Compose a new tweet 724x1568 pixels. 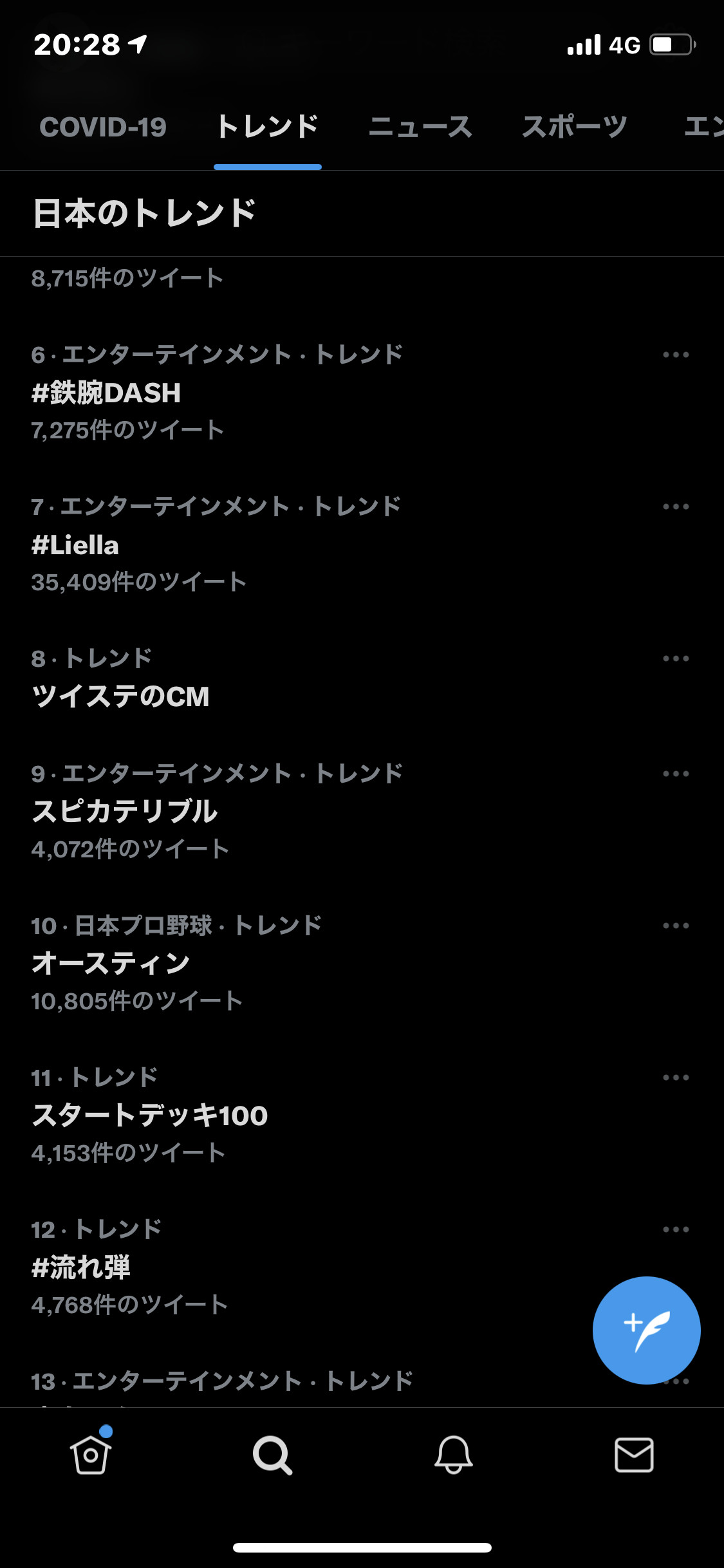[646, 1330]
